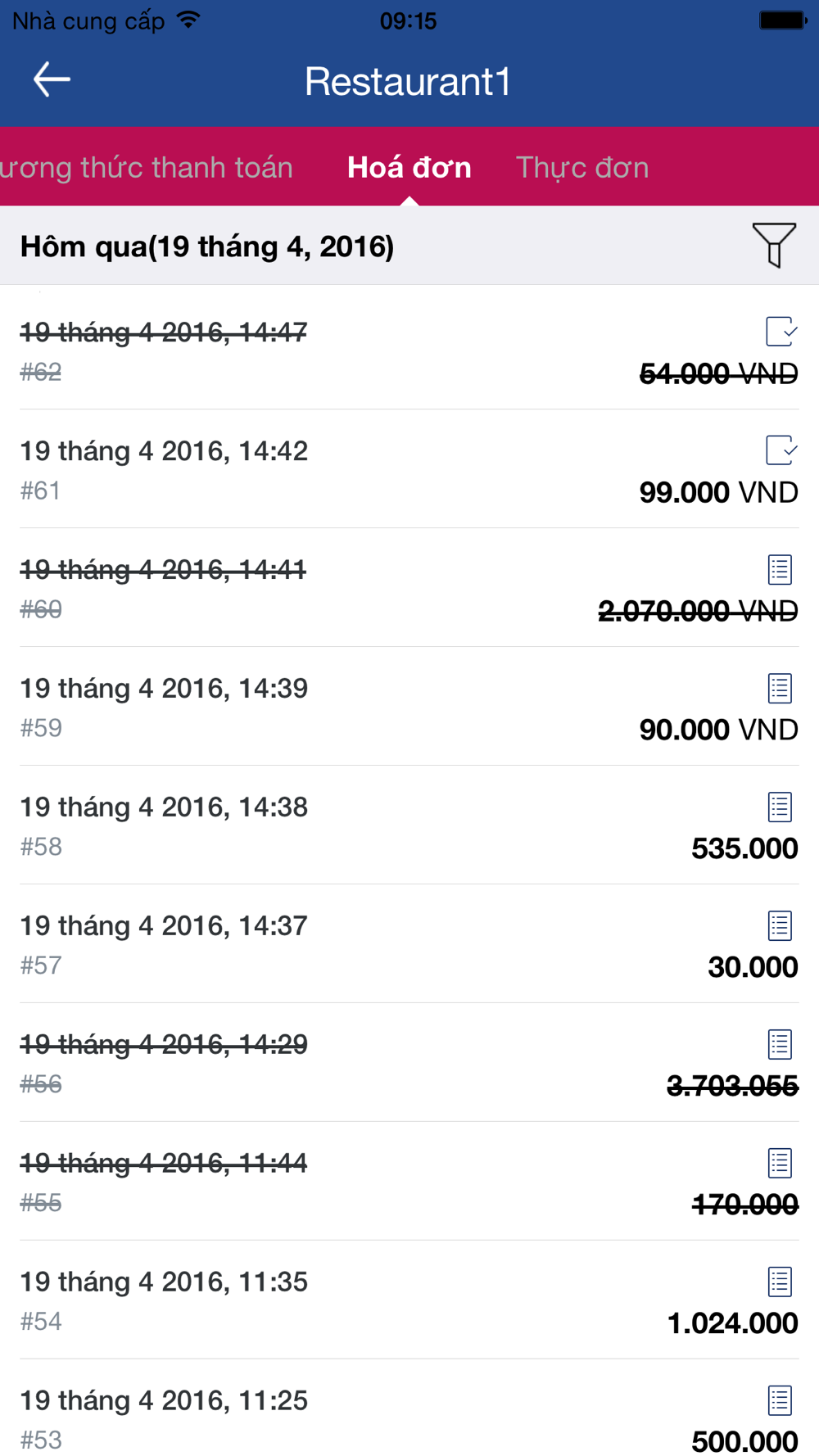View invoice #53 from 11:25
819x1456 pixels.
(x=409, y=1418)
